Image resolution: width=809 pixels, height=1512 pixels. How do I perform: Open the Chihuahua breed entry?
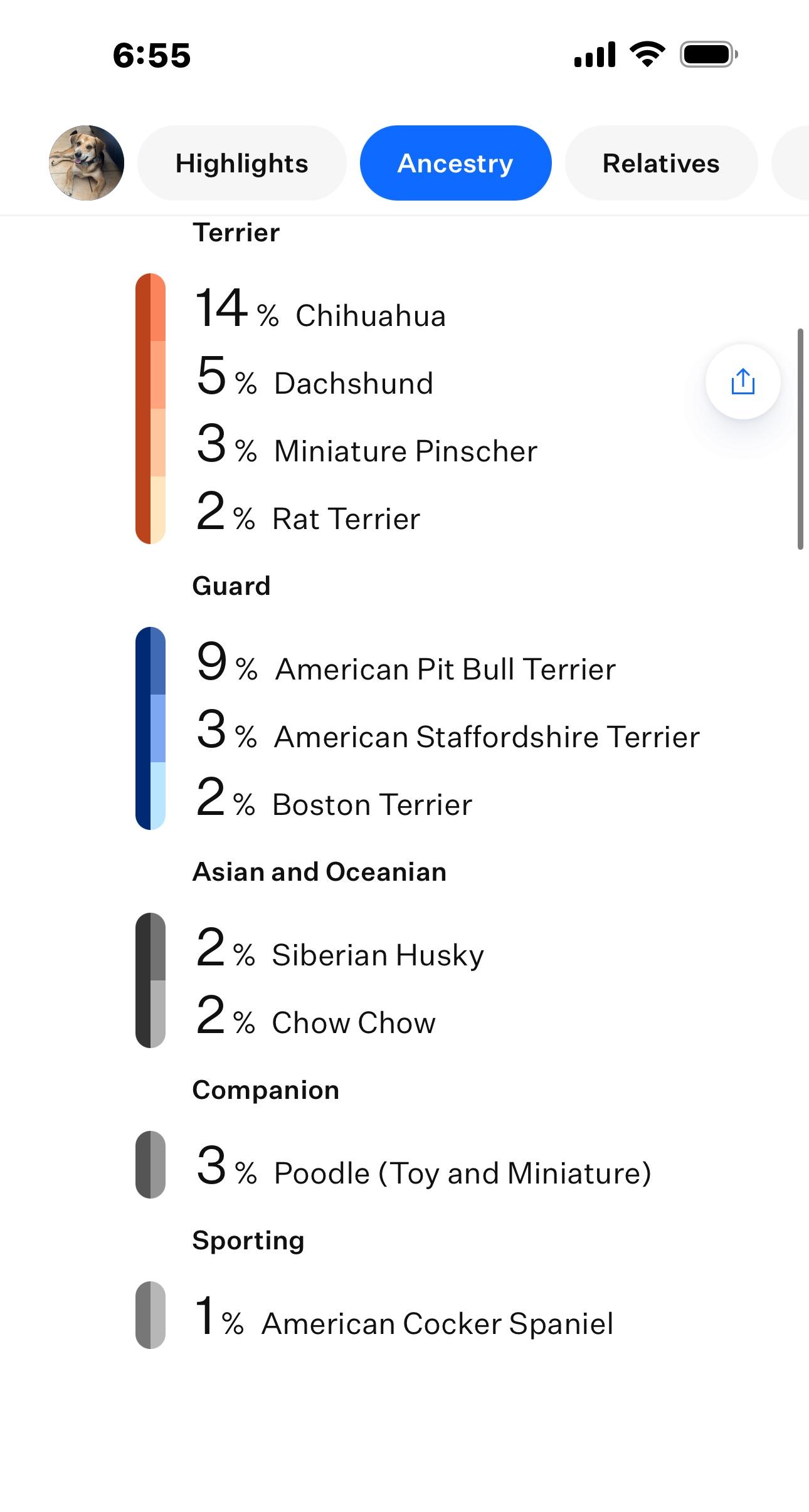tap(320, 307)
